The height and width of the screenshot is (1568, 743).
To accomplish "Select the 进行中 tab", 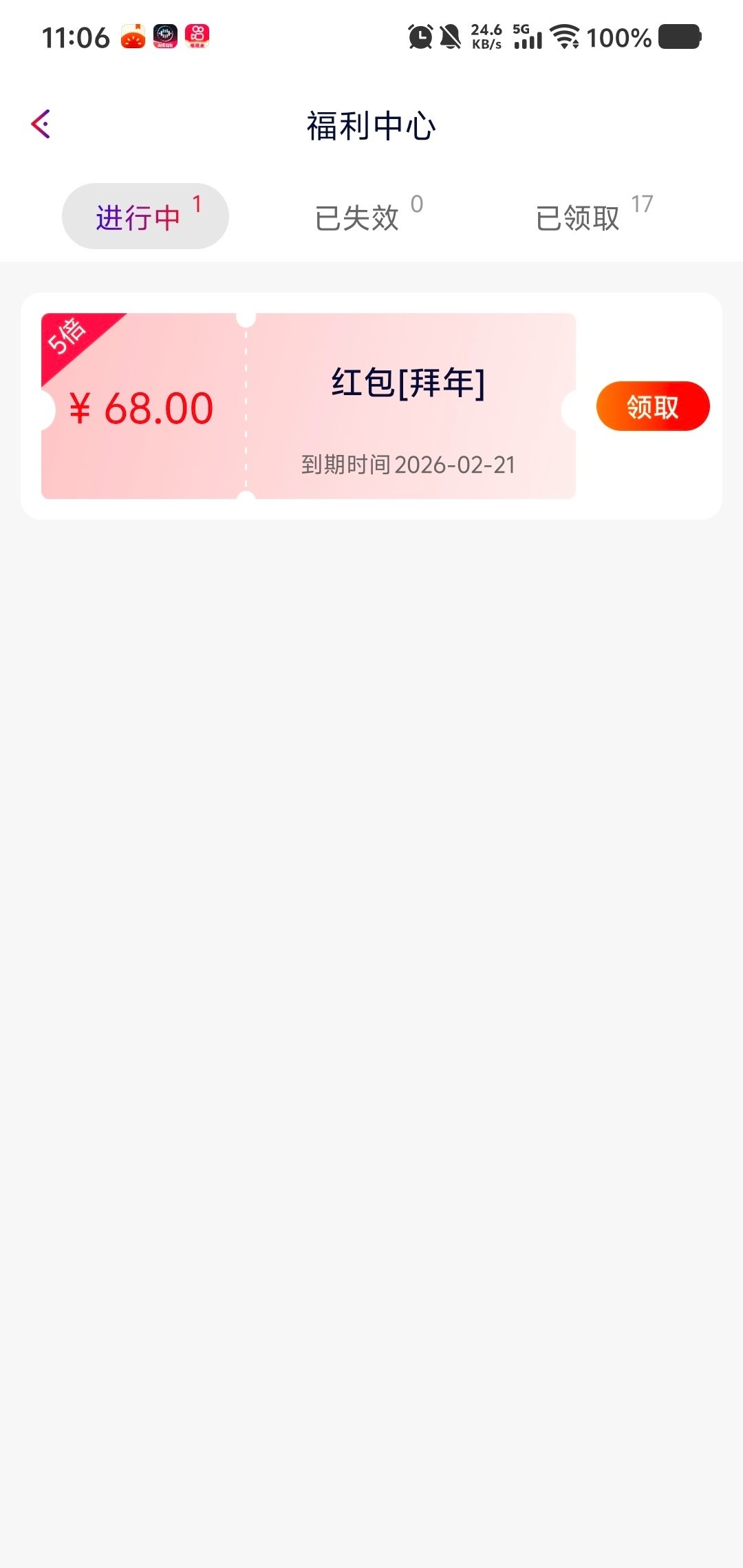I will point(145,216).
